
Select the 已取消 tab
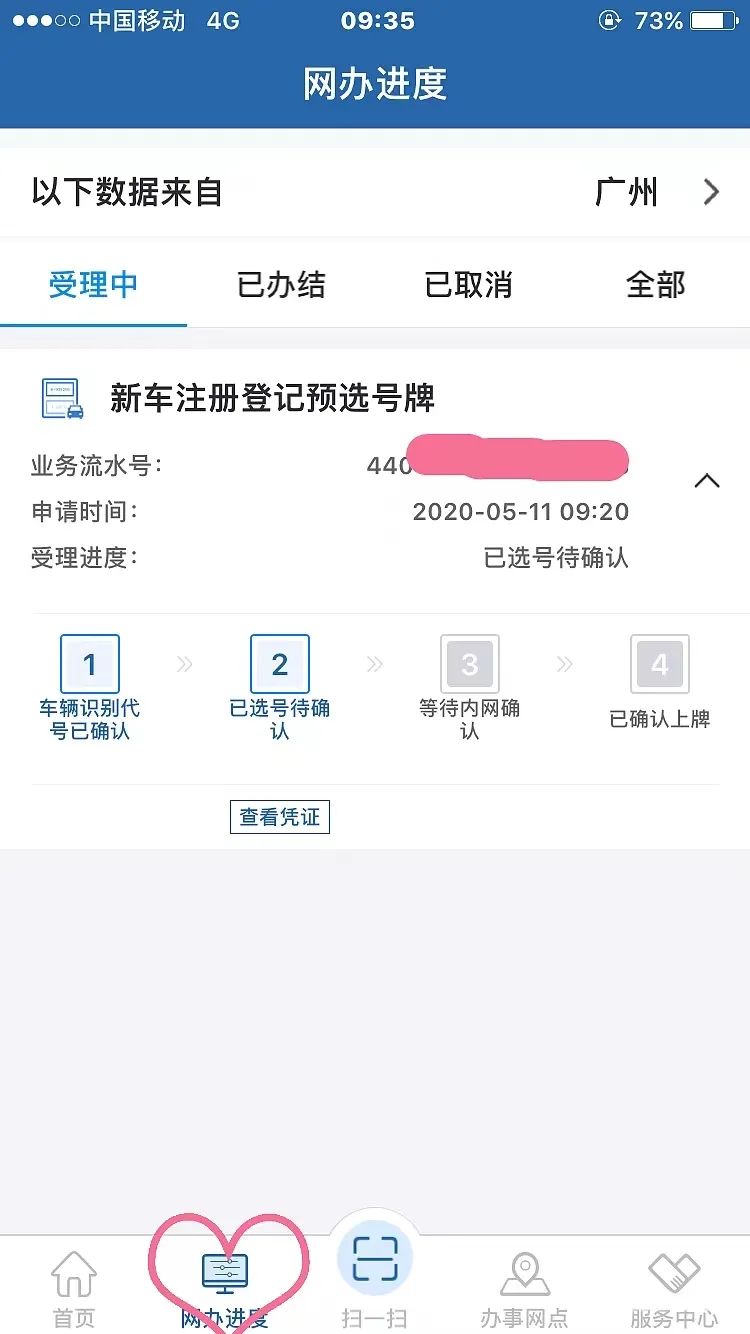pyautogui.click(x=467, y=285)
